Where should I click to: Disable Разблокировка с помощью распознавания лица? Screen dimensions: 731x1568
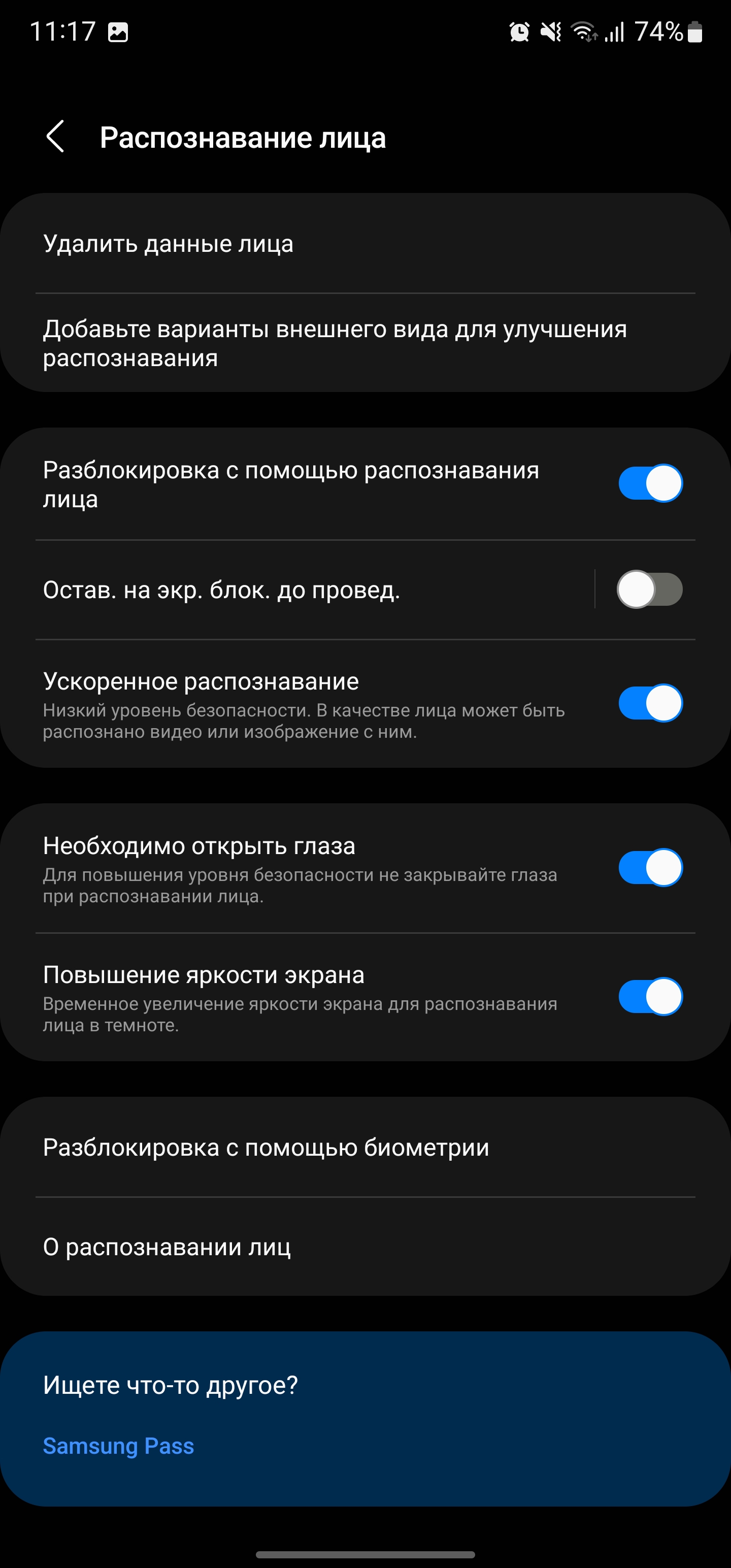[650, 484]
